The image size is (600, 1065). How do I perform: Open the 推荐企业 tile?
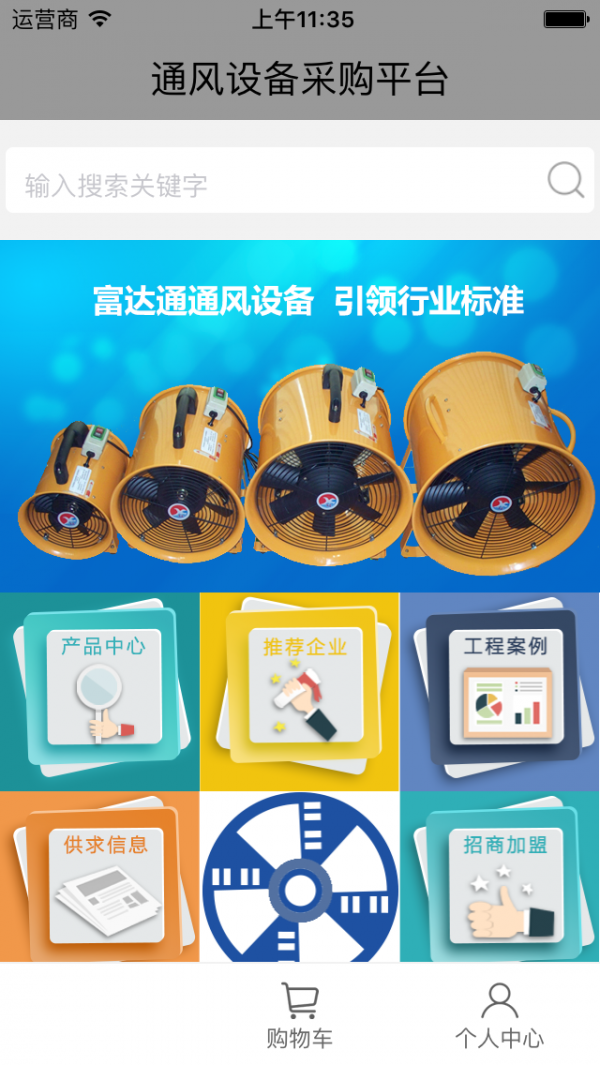(300, 691)
